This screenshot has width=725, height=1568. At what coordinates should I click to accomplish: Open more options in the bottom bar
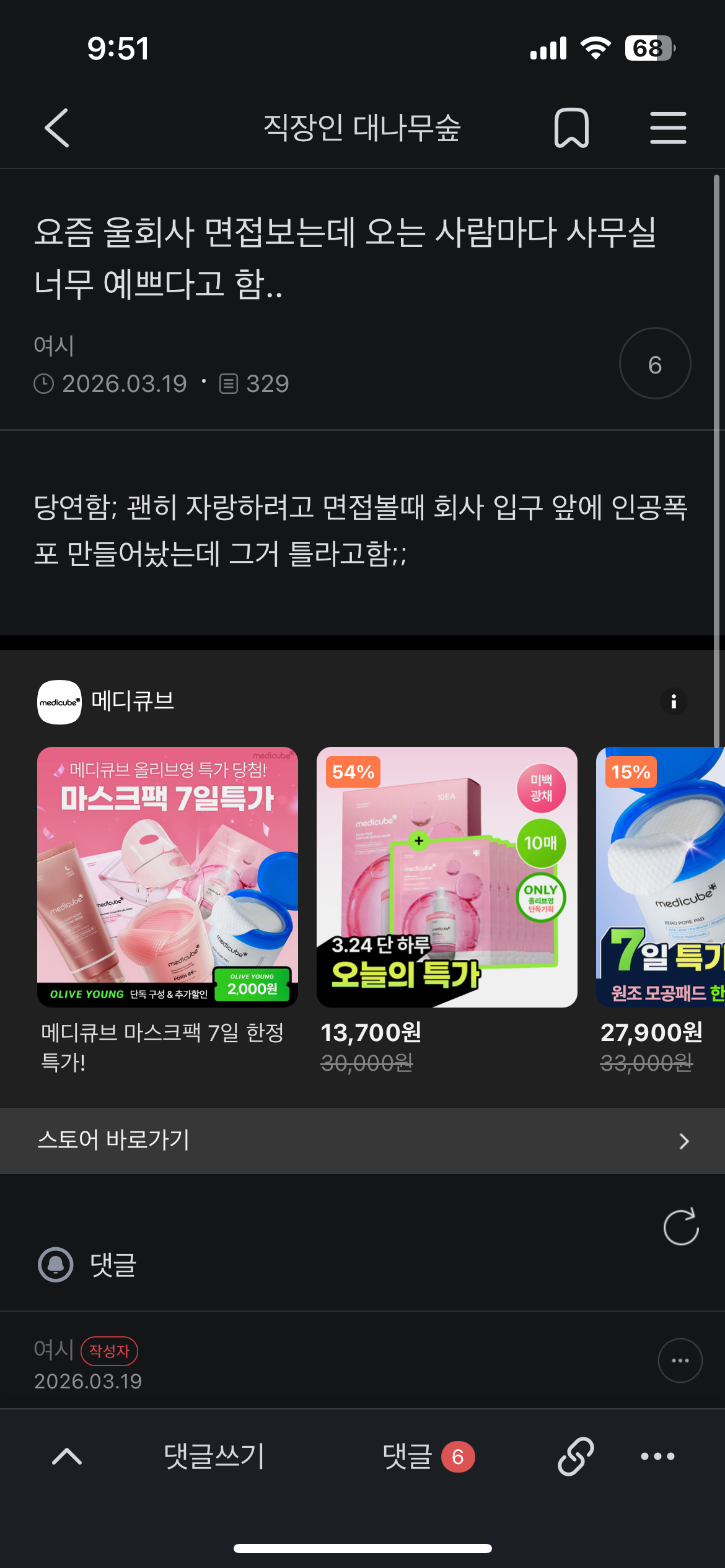[657, 1457]
